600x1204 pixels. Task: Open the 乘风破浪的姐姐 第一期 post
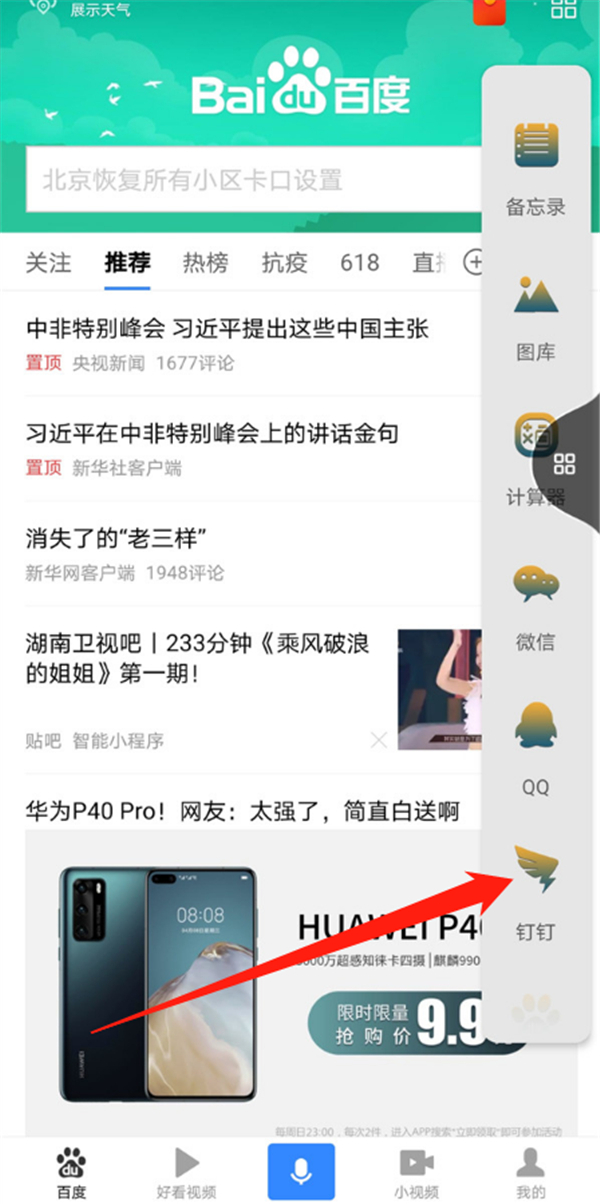(x=197, y=657)
